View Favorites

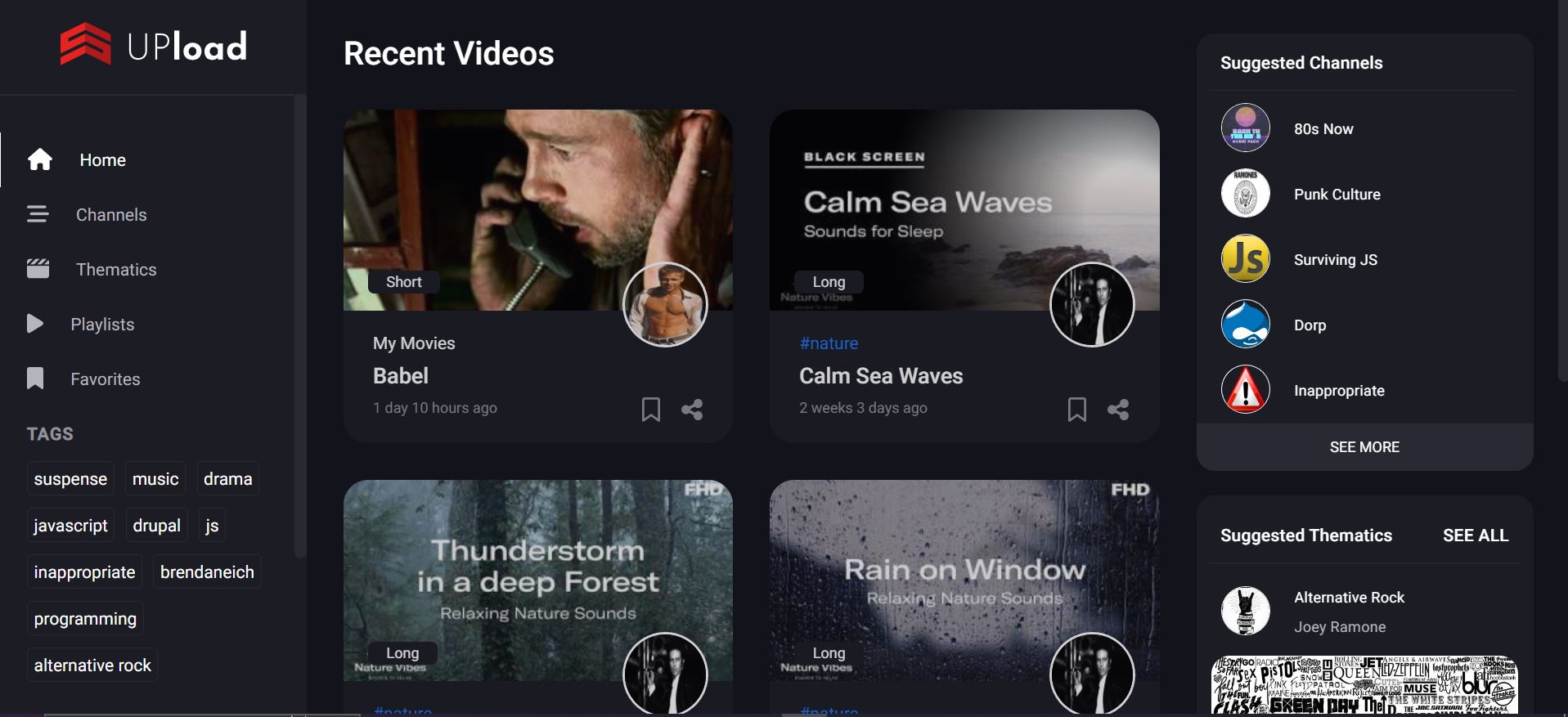[105, 379]
